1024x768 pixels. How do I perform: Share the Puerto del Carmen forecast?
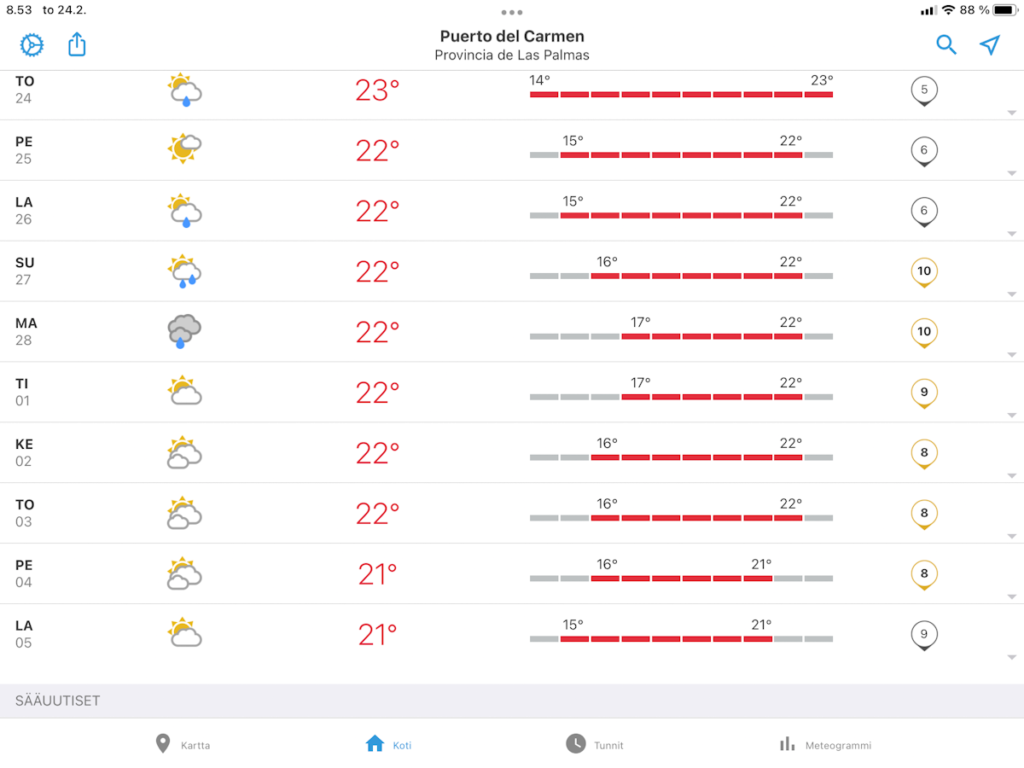pos(77,45)
